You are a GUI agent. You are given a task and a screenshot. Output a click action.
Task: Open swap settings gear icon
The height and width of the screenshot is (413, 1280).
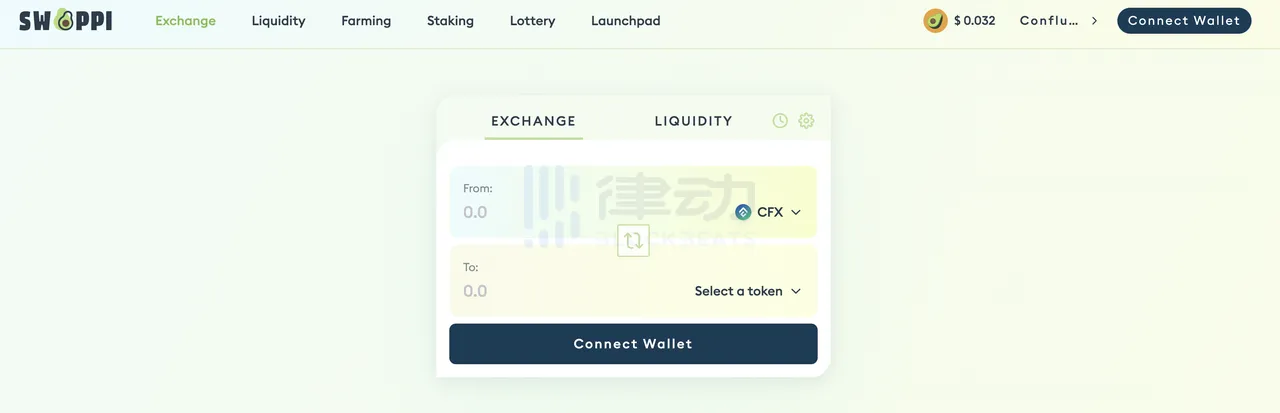(x=806, y=121)
